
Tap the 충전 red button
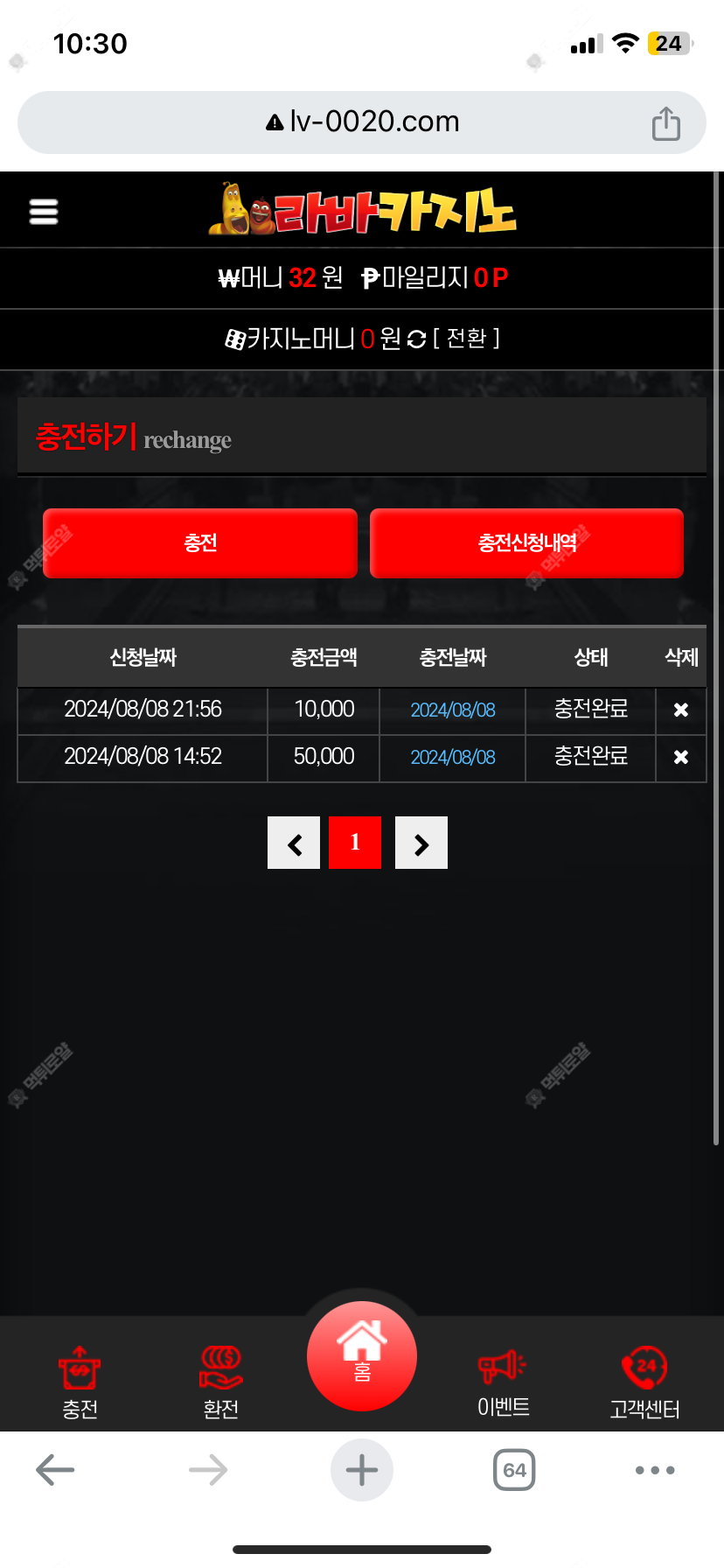point(200,543)
